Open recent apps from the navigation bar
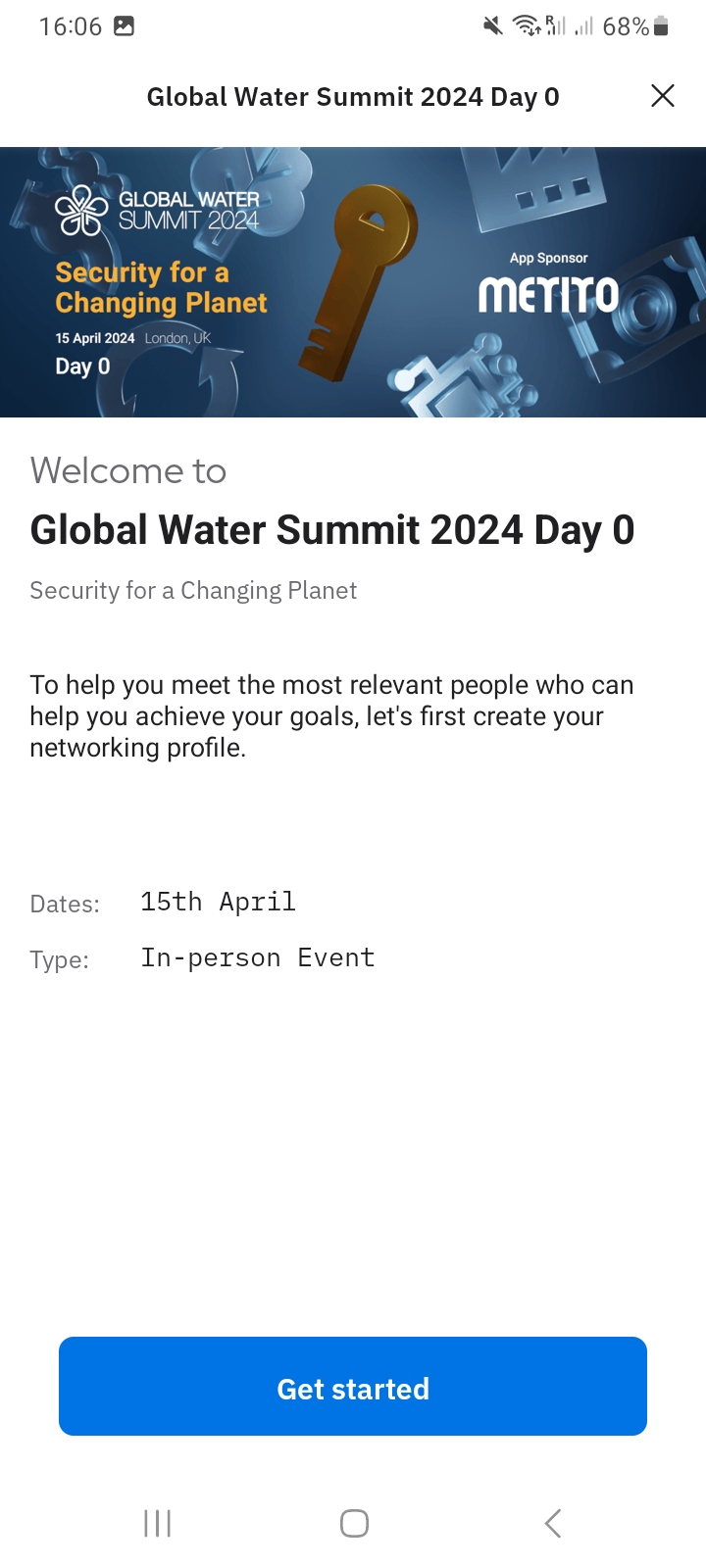The height and width of the screenshot is (1568, 706). [157, 1523]
